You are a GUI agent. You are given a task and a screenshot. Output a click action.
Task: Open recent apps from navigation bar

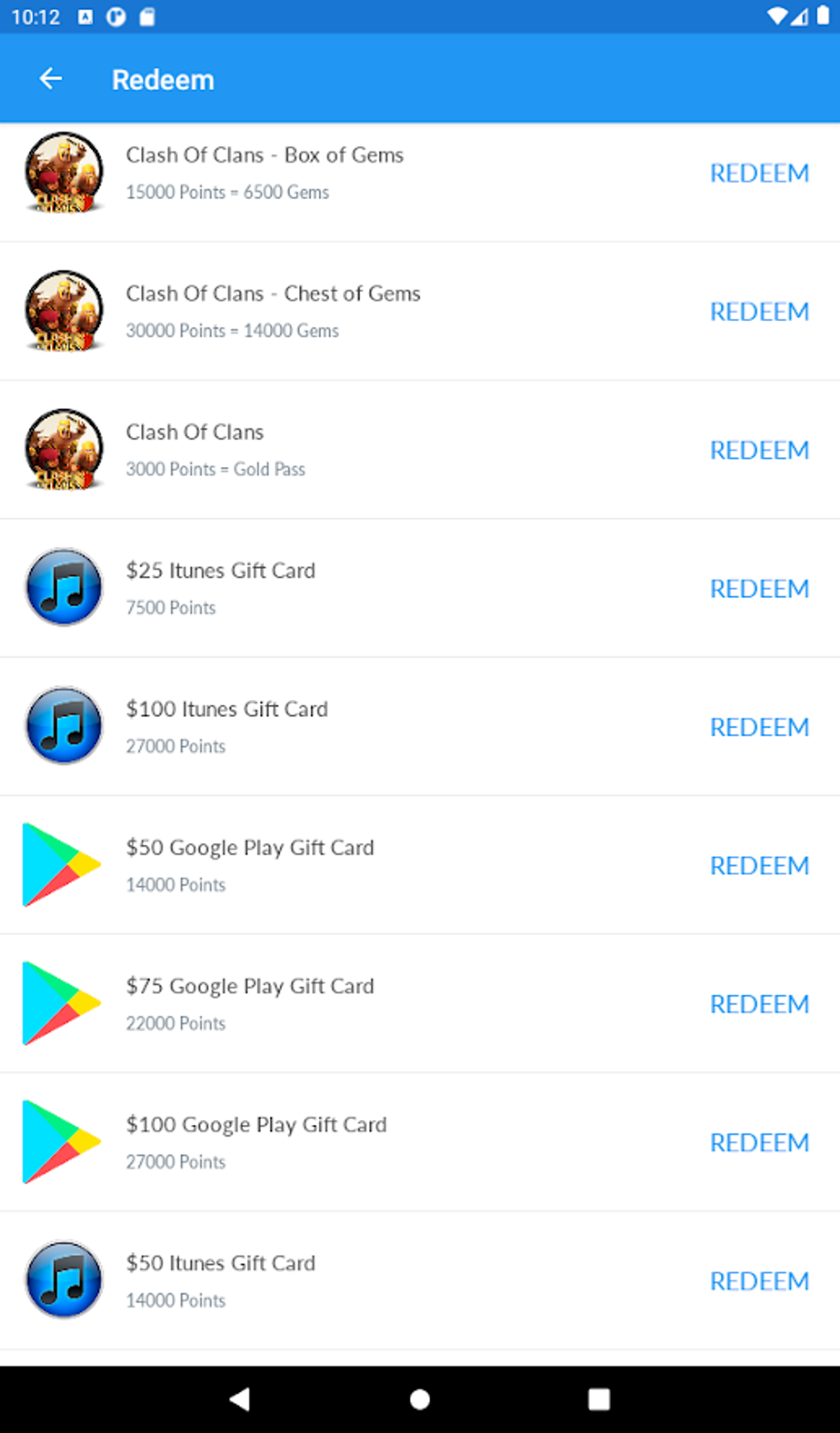point(599,1398)
